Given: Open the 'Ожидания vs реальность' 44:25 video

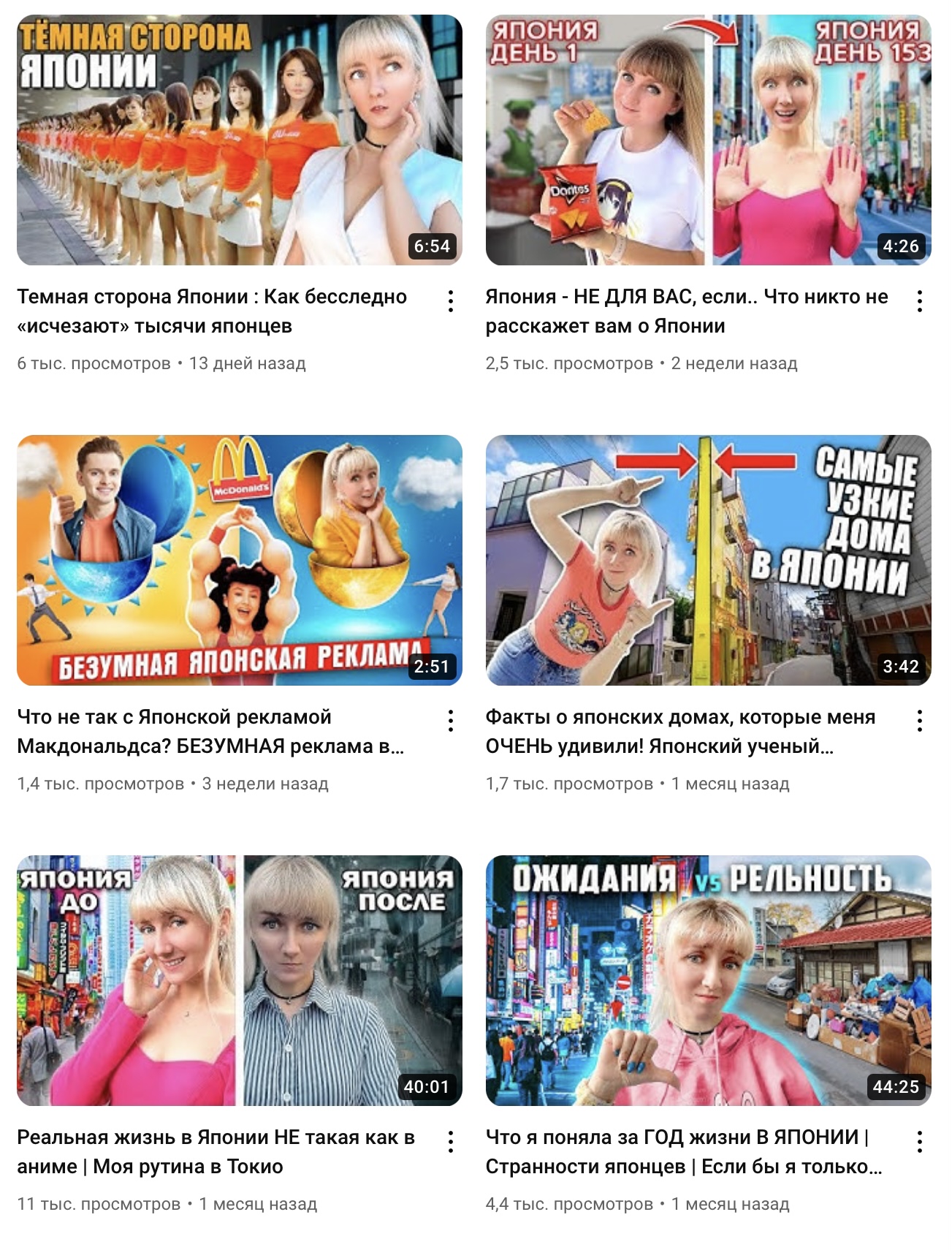Looking at the screenshot, I should 708,980.
